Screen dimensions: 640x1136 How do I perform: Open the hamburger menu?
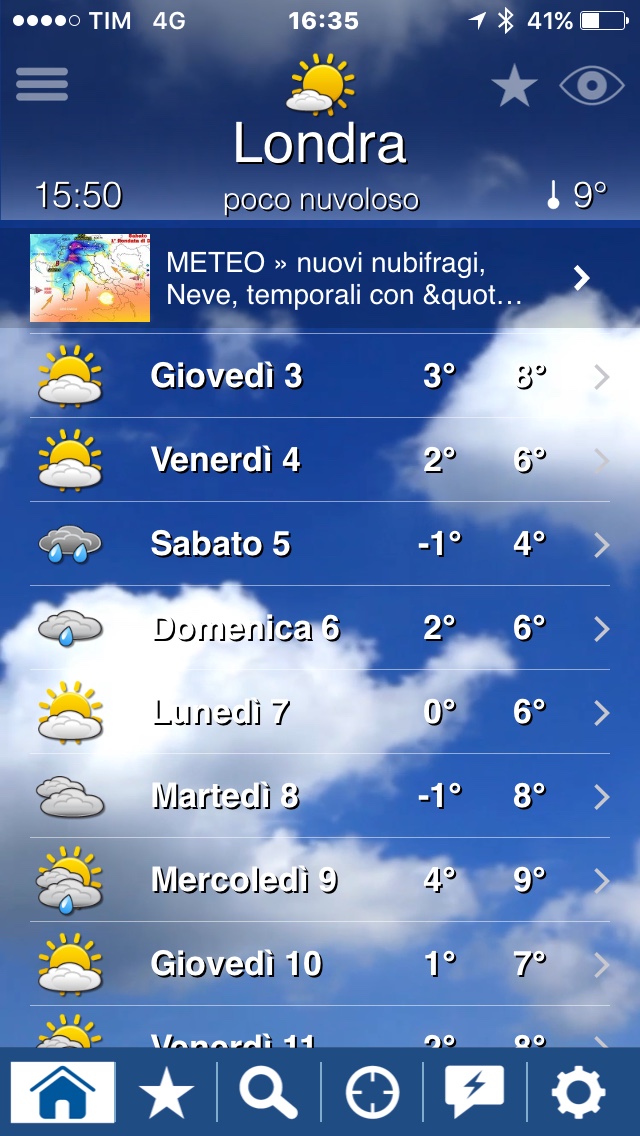(42, 84)
